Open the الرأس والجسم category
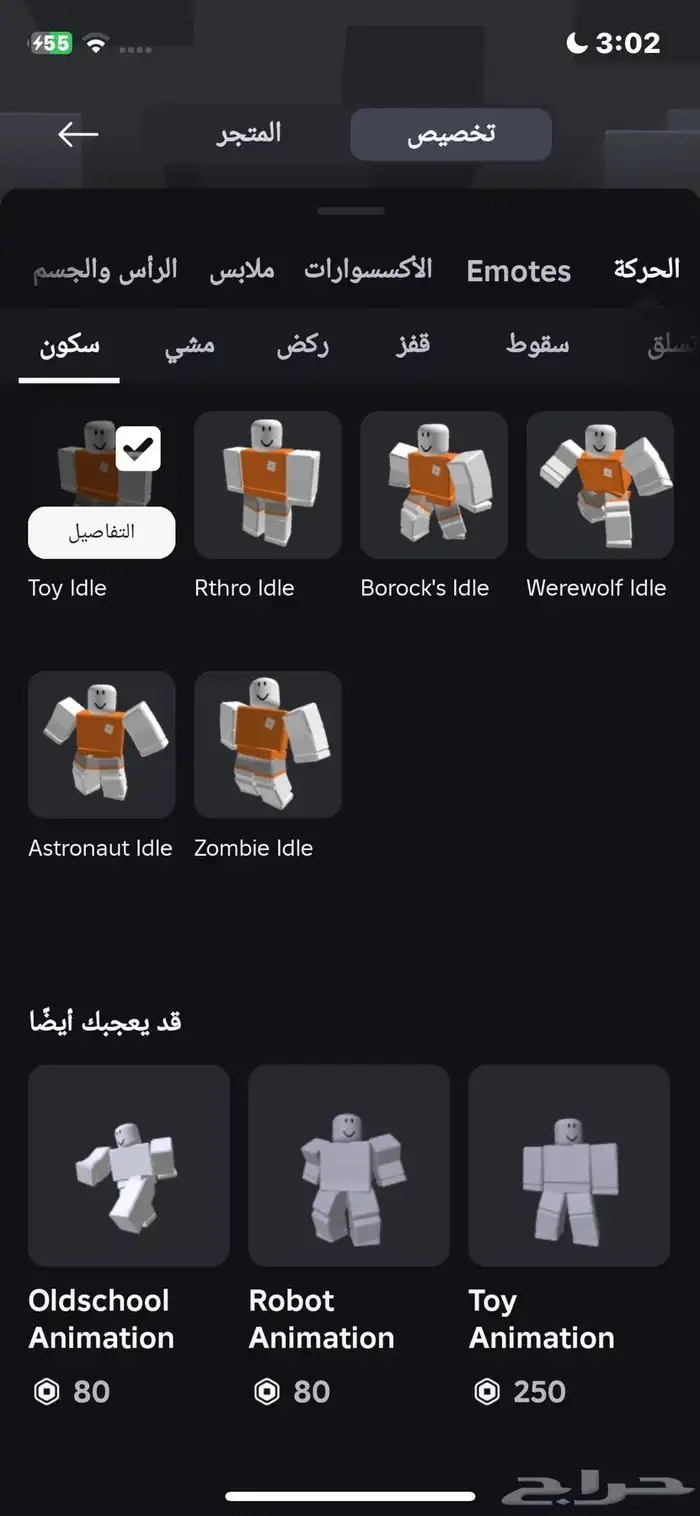 [x=105, y=270]
